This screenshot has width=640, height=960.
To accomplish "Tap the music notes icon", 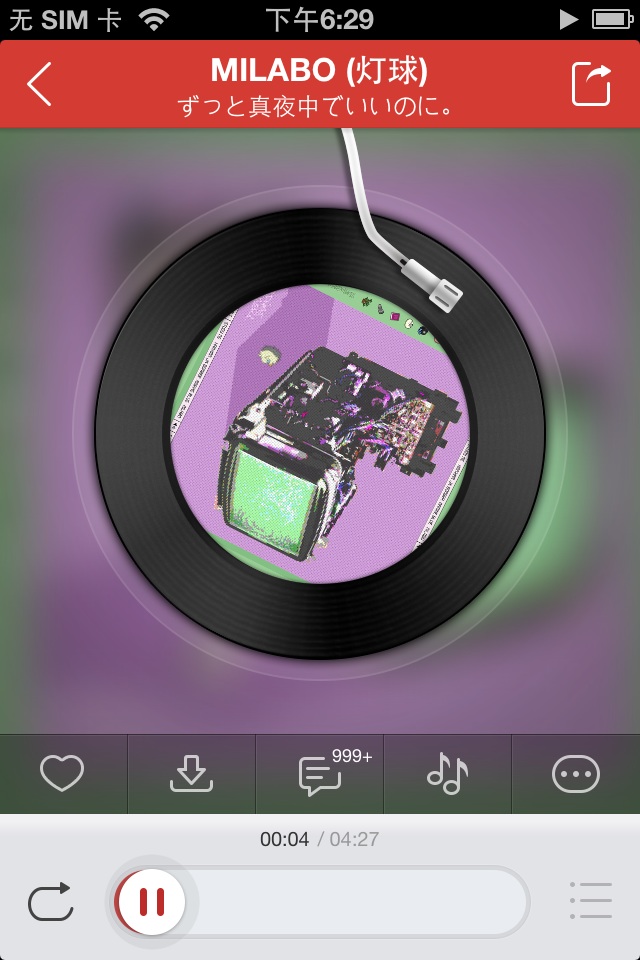I will [x=447, y=774].
